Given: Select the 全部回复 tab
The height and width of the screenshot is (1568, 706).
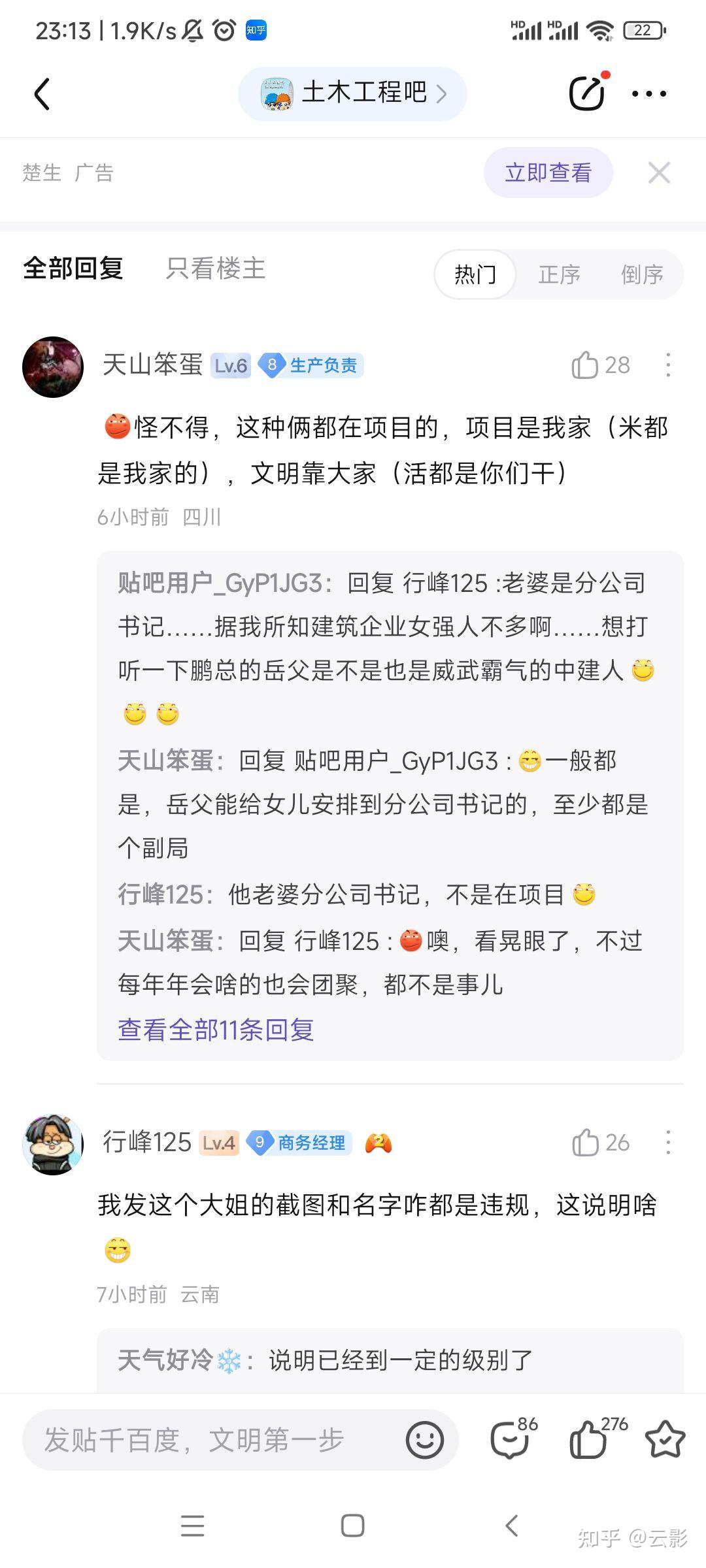Looking at the screenshot, I should [73, 269].
